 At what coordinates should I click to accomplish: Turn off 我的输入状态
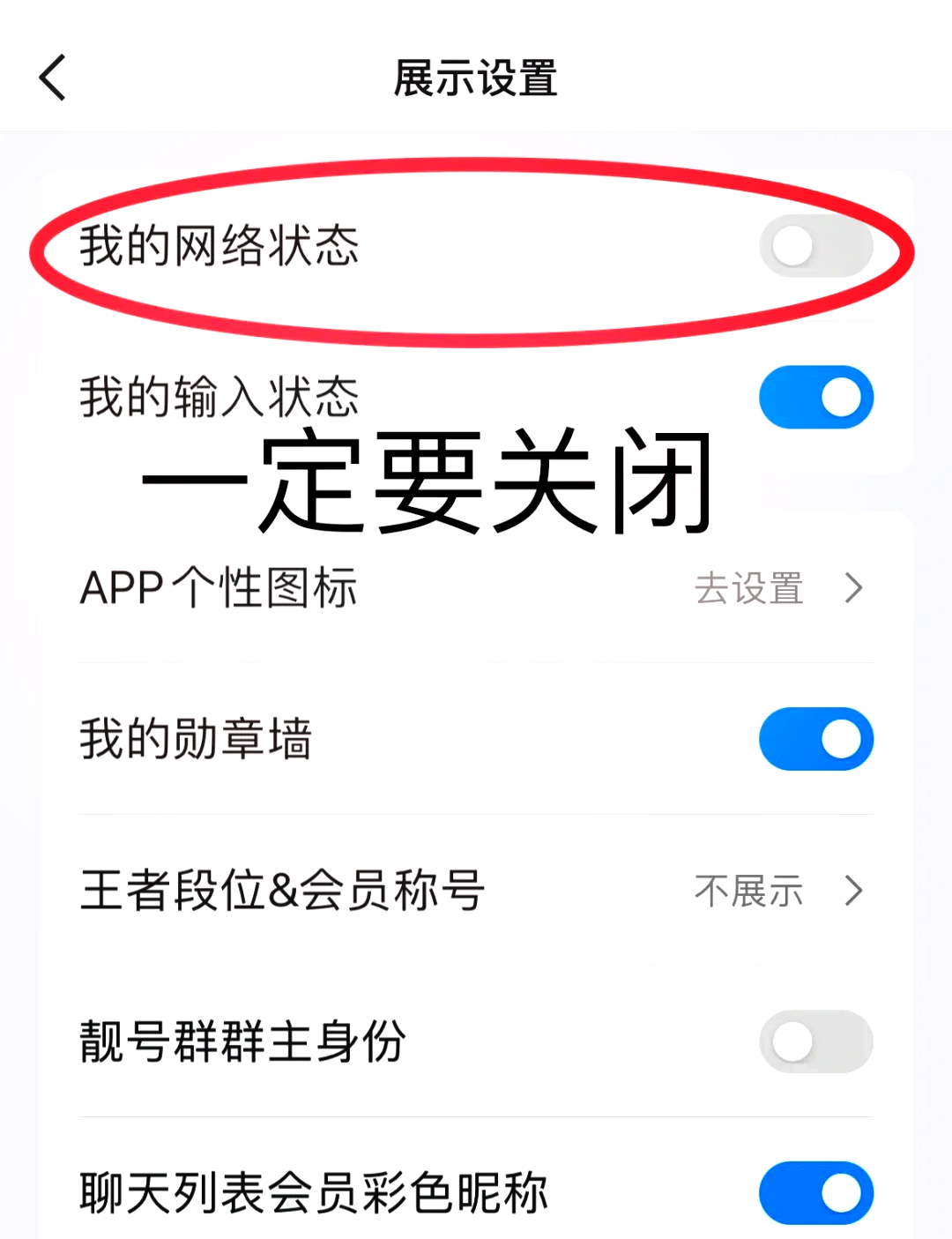tap(815, 397)
